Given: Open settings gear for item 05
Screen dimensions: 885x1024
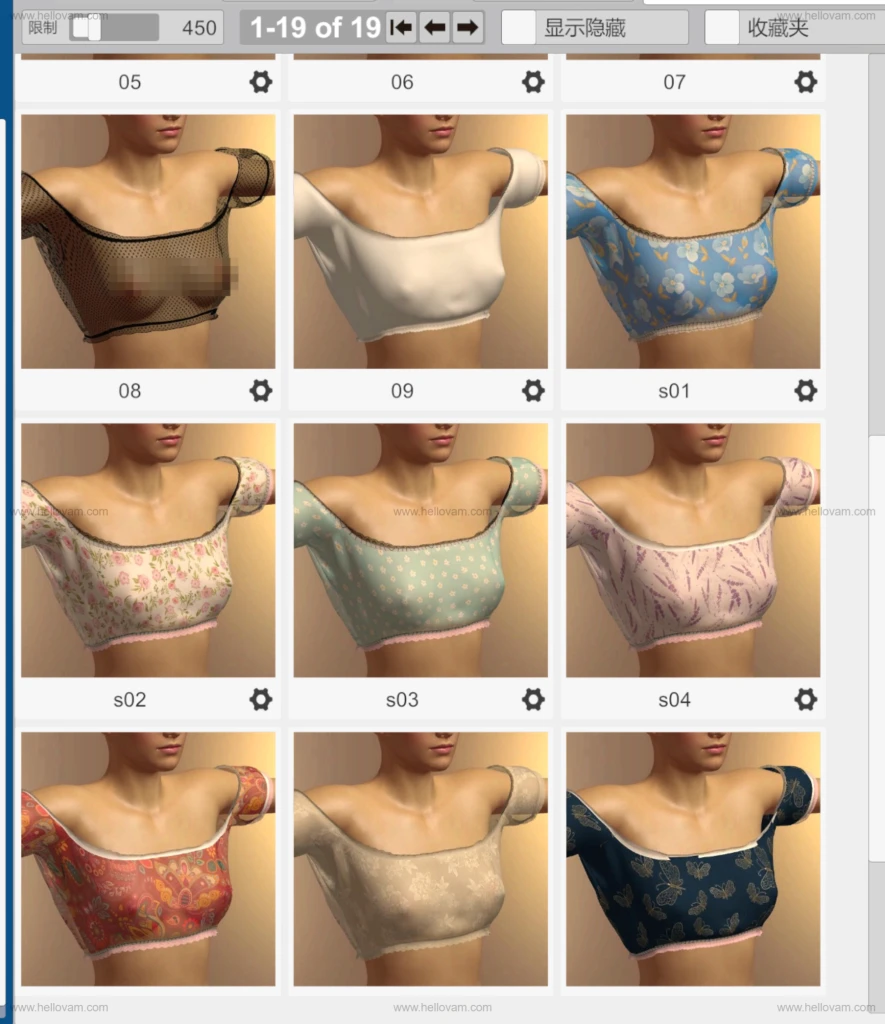Looking at the screenshot, I should tap(261, 82).
